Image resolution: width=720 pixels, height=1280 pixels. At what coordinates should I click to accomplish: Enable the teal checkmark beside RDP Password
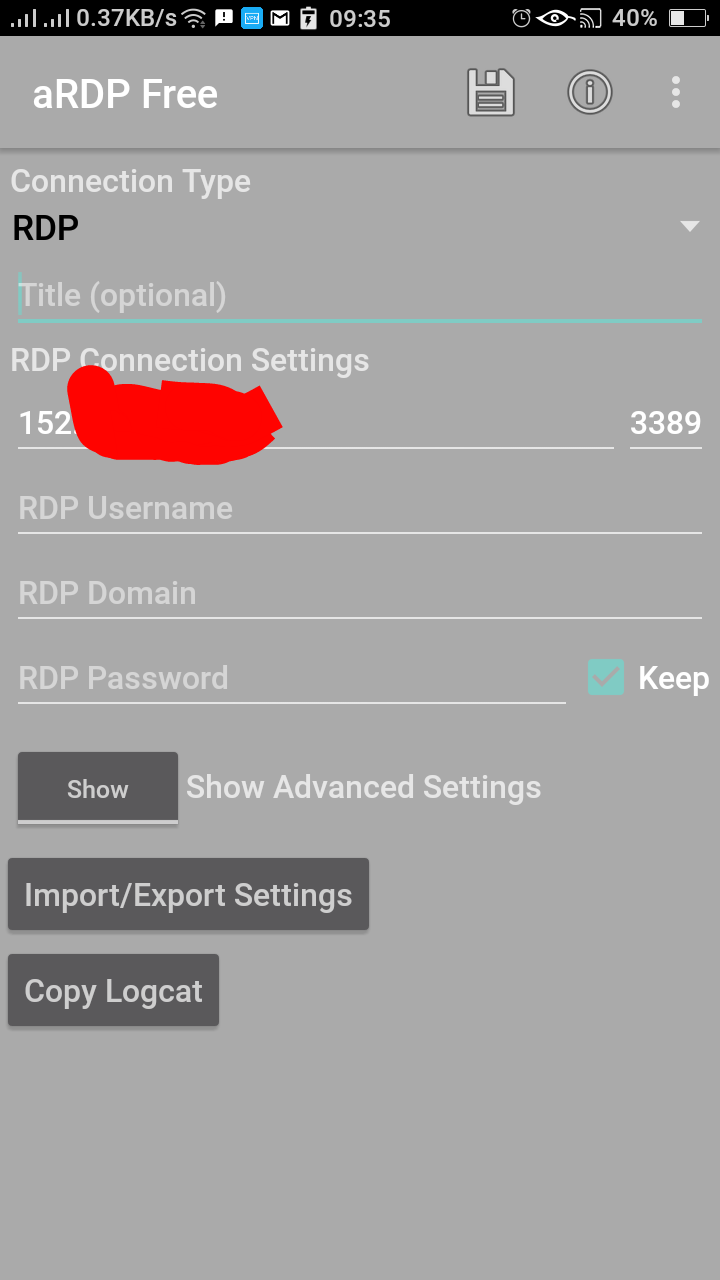pyautogui.click(x=604, y=677)
